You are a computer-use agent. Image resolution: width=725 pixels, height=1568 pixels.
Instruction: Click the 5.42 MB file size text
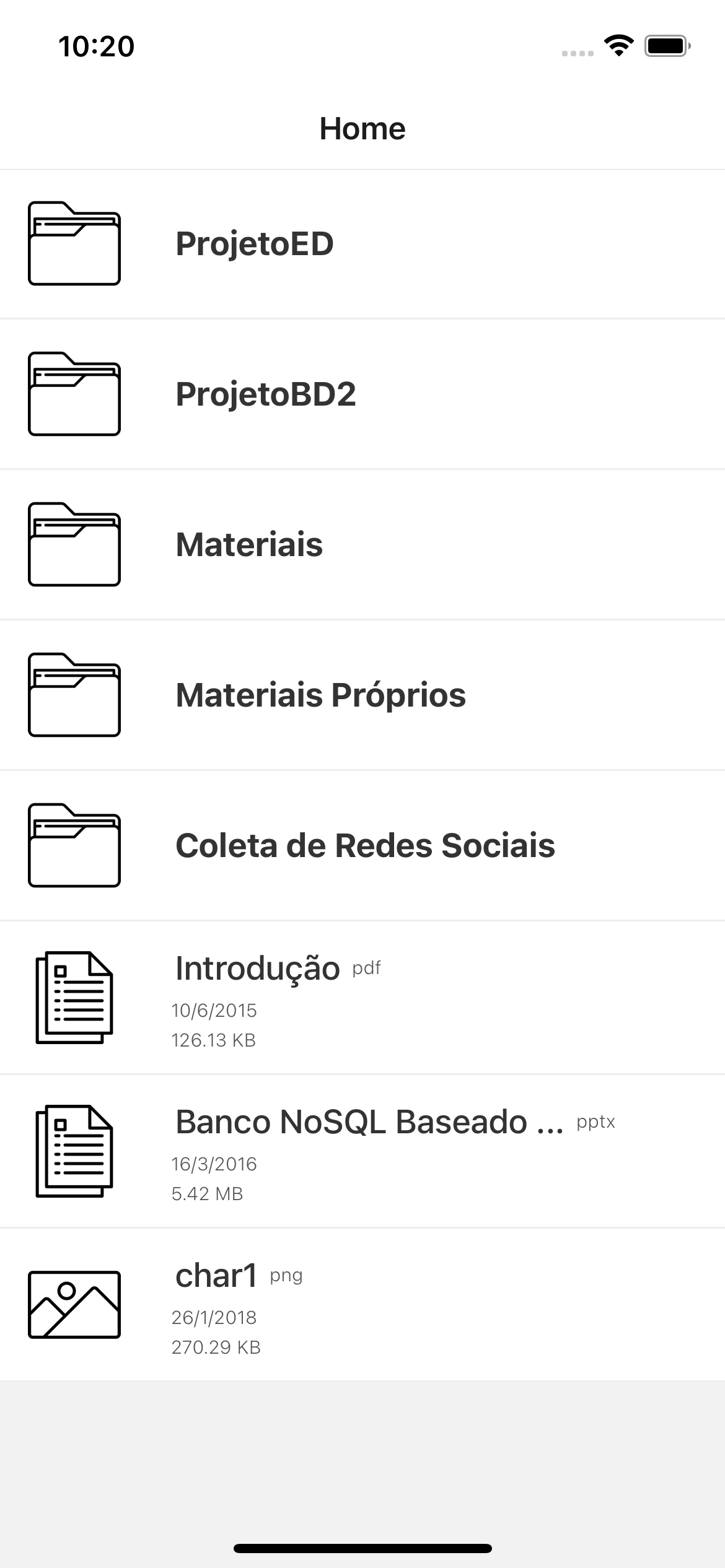(208, 1193)
